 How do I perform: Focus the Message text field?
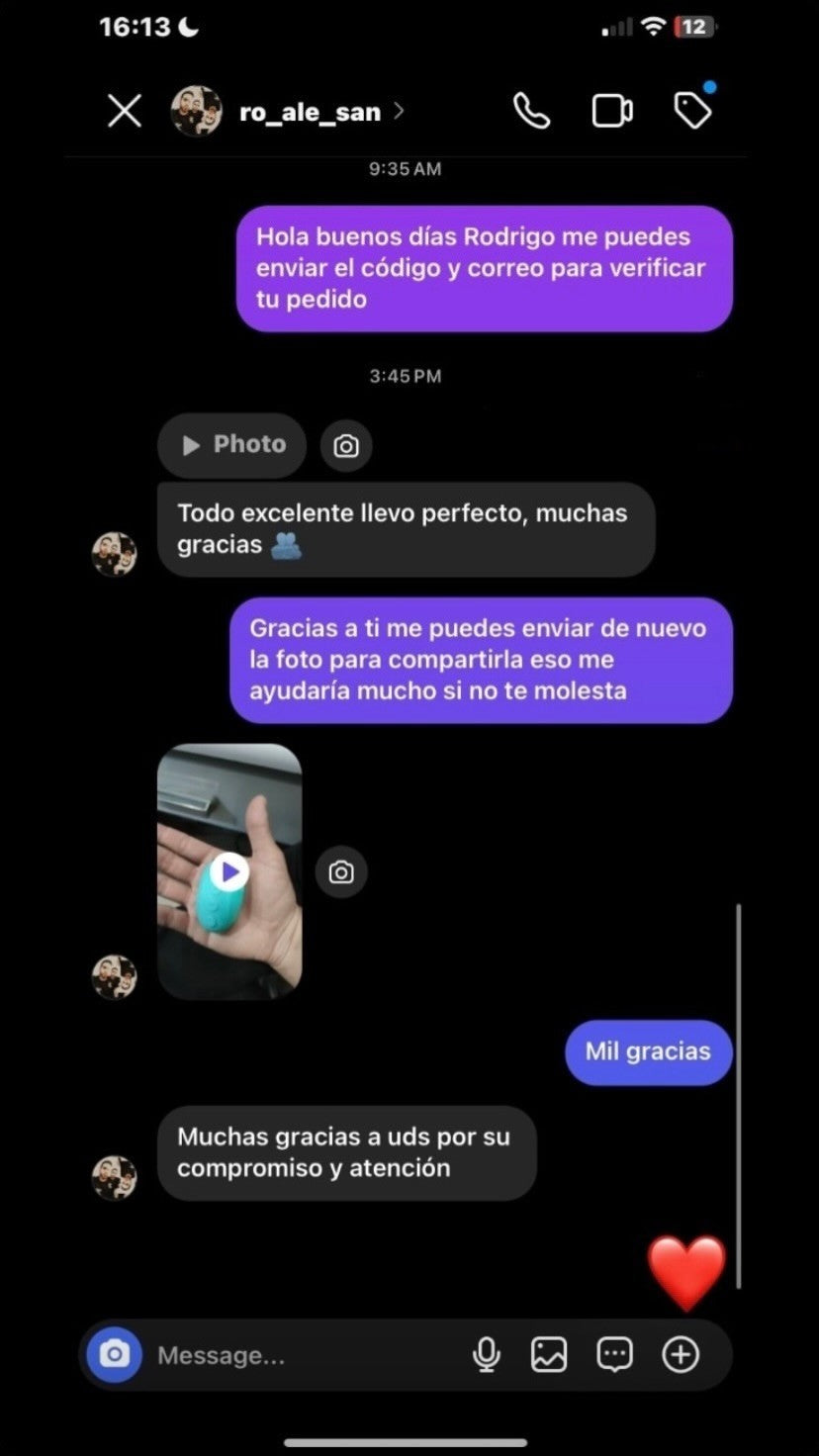click(297, 1355)
